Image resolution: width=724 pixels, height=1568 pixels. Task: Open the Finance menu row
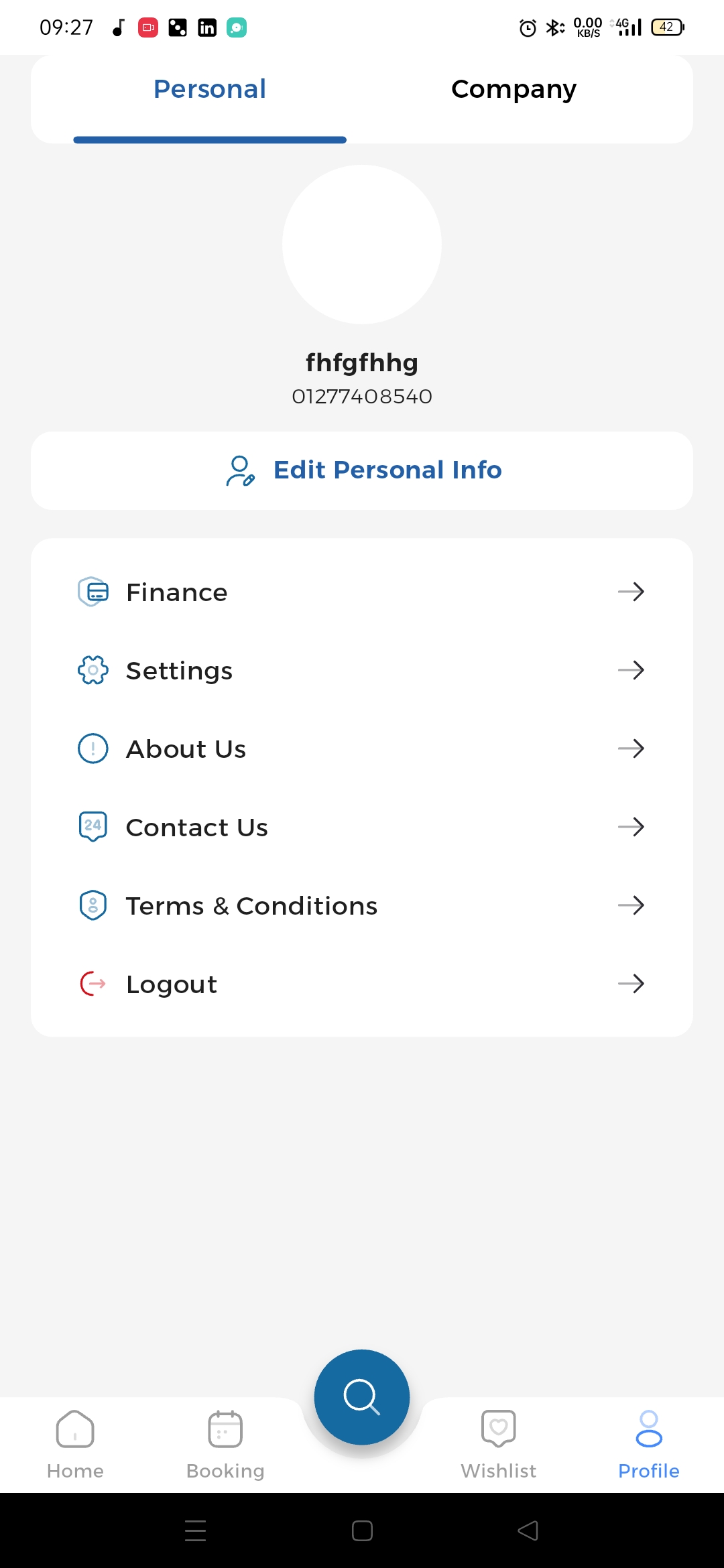coord(362,592)
